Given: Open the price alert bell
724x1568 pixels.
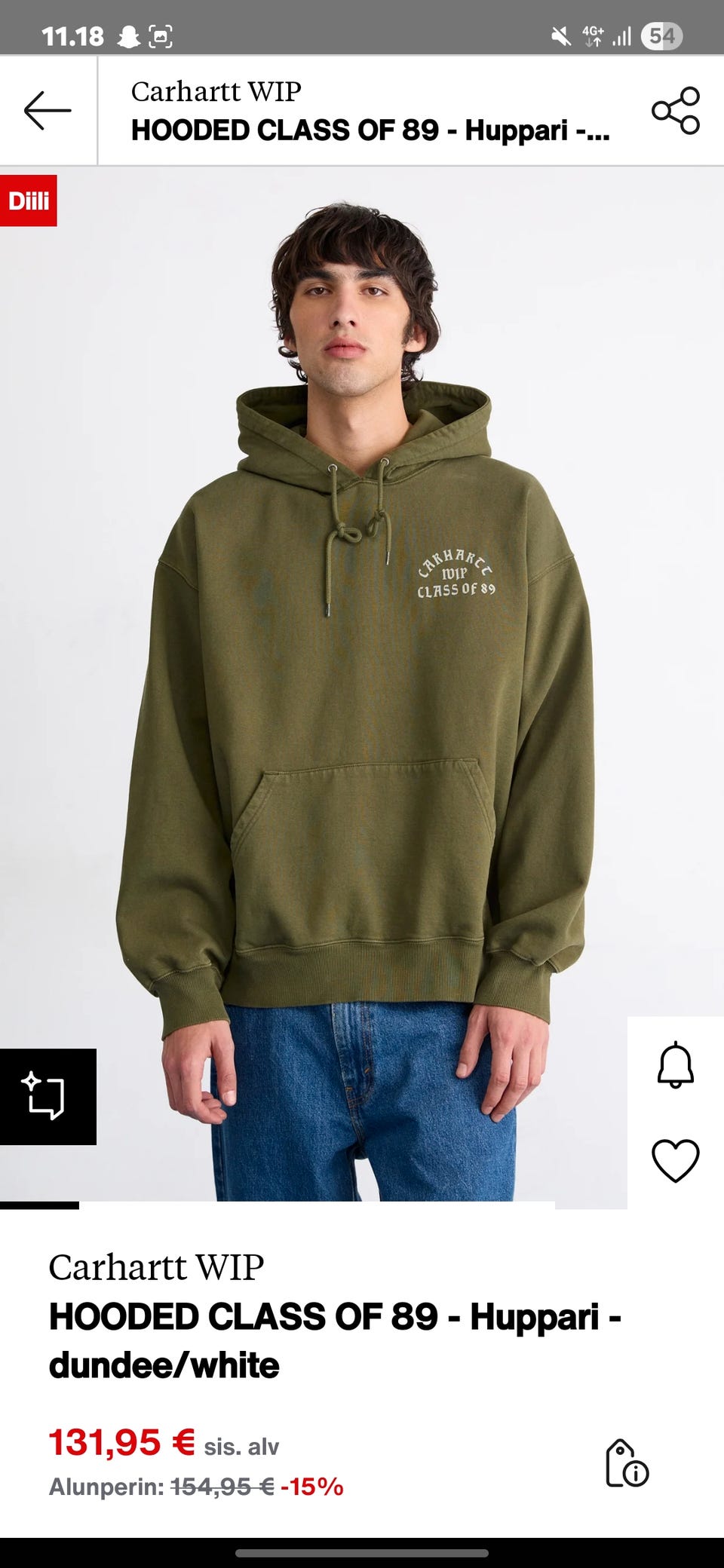Looking at the screenshot, I should click(x=676, y=1064).
